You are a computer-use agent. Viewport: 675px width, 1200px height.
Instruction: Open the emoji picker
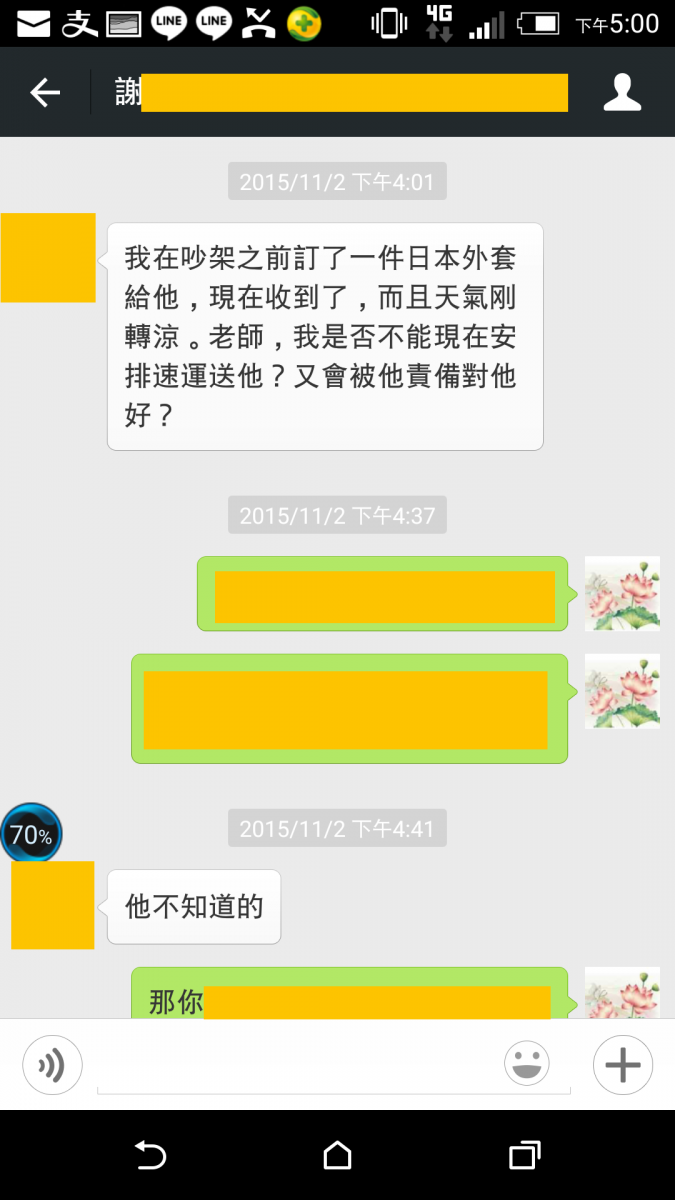(x=526, y=1065)
